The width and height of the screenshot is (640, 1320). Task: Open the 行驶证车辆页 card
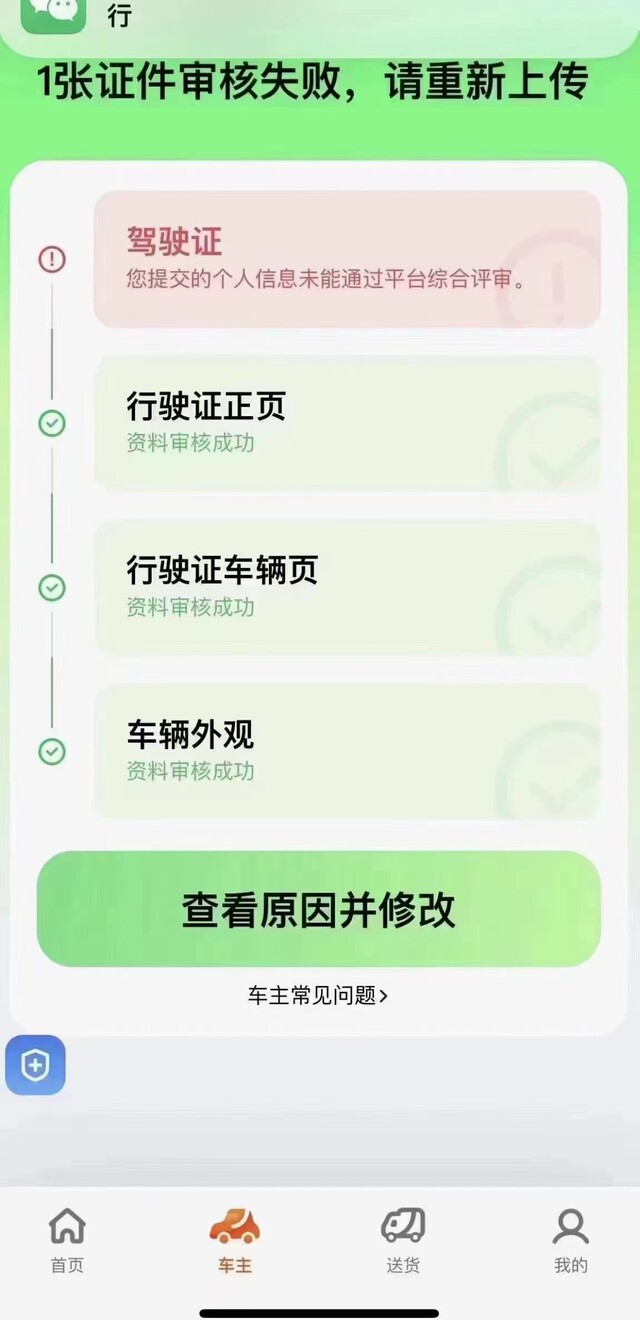tap(347, 587)
